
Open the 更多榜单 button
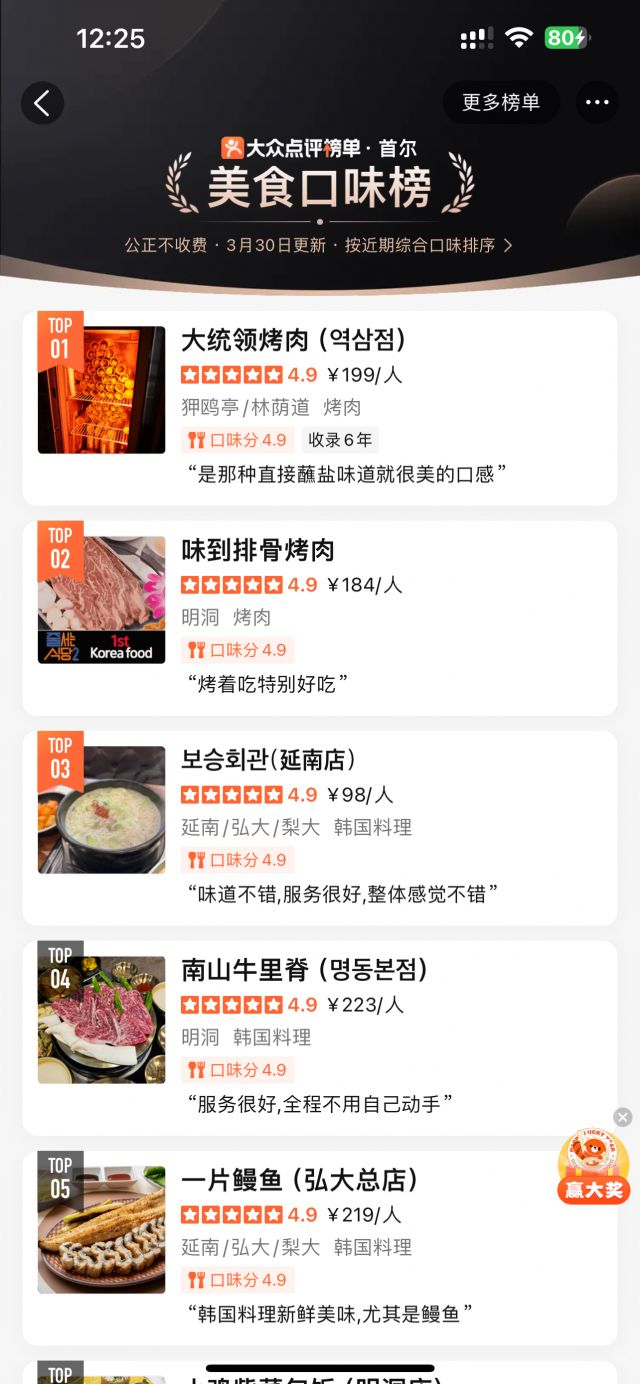pyautogui.click(x=501, y=103)
